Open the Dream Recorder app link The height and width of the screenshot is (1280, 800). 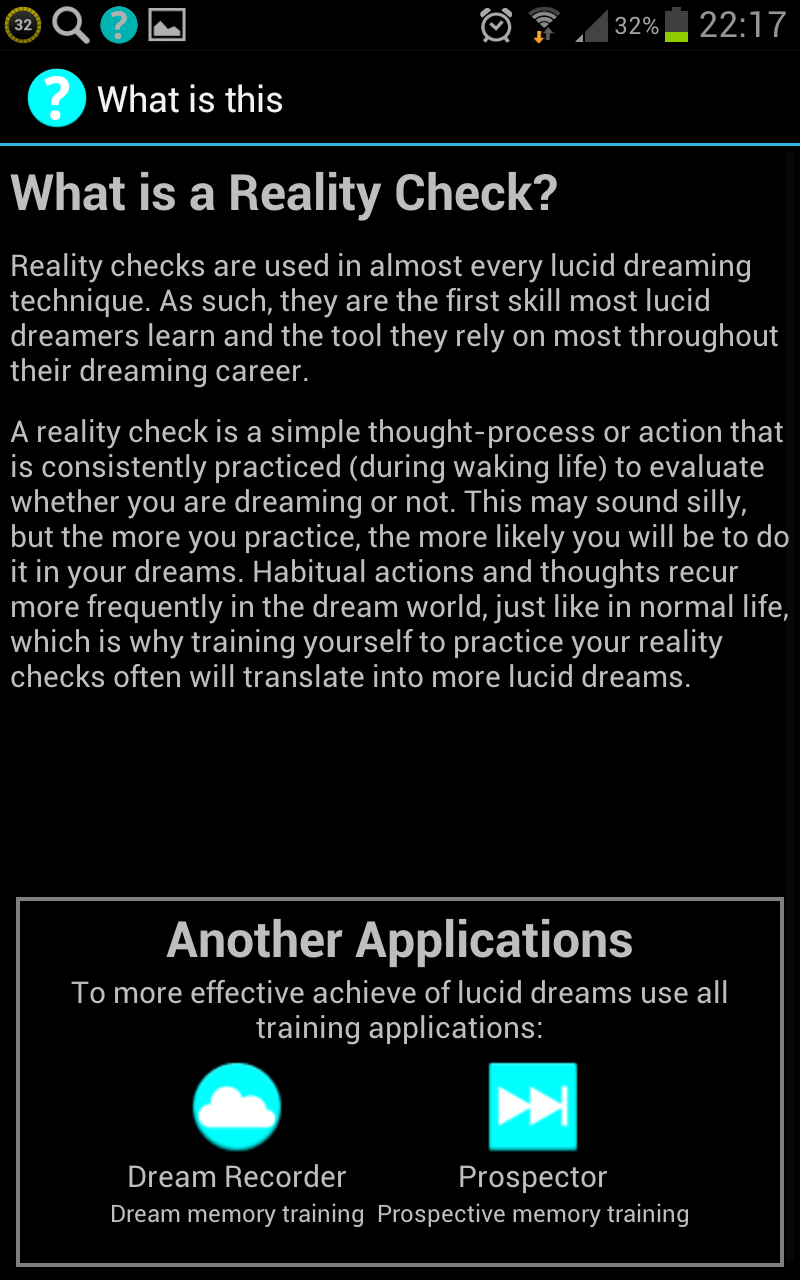click(237, 1107)
